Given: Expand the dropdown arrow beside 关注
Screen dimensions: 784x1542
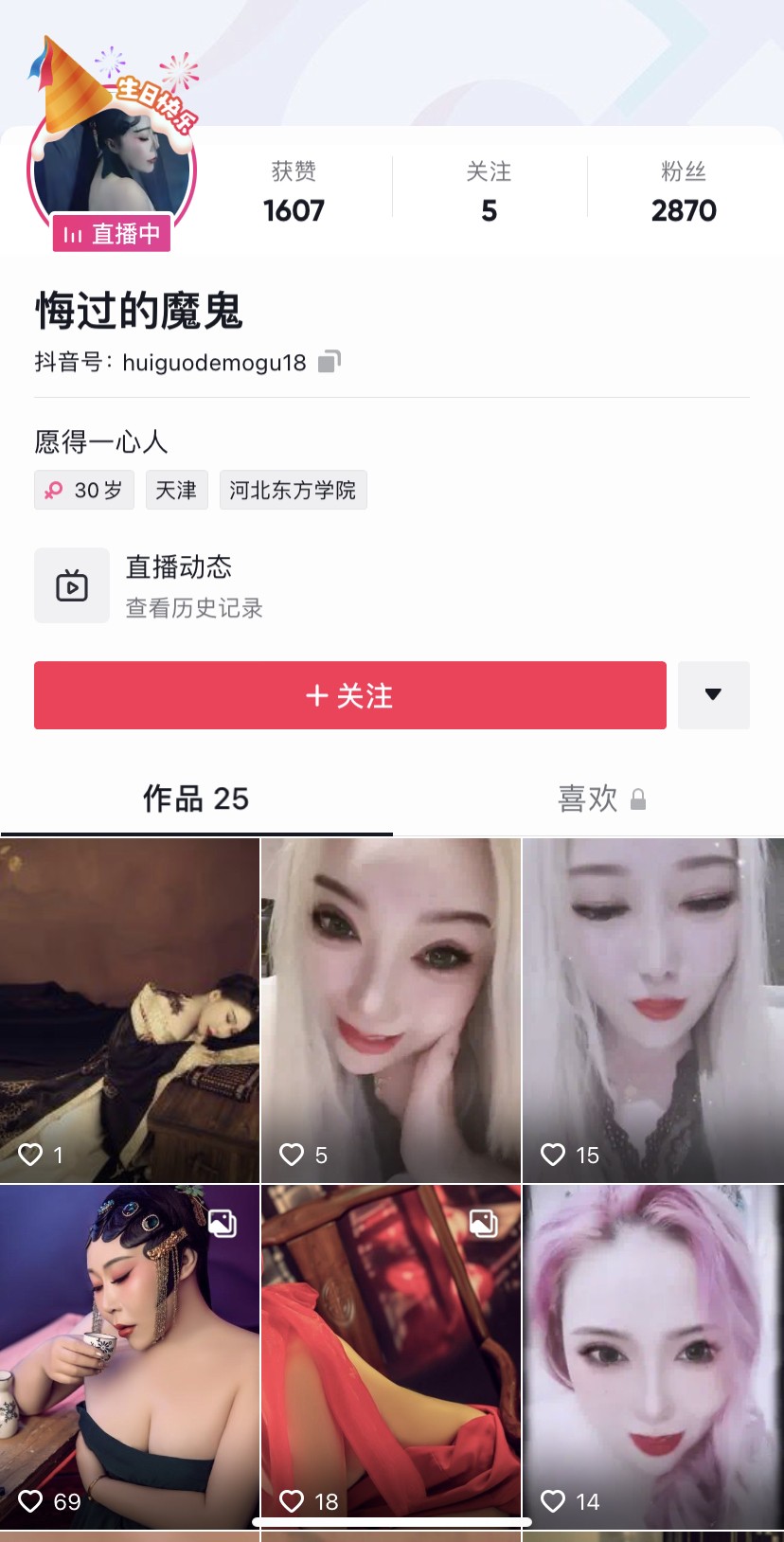Looking at the screenshot, I should tap(713, 695).
